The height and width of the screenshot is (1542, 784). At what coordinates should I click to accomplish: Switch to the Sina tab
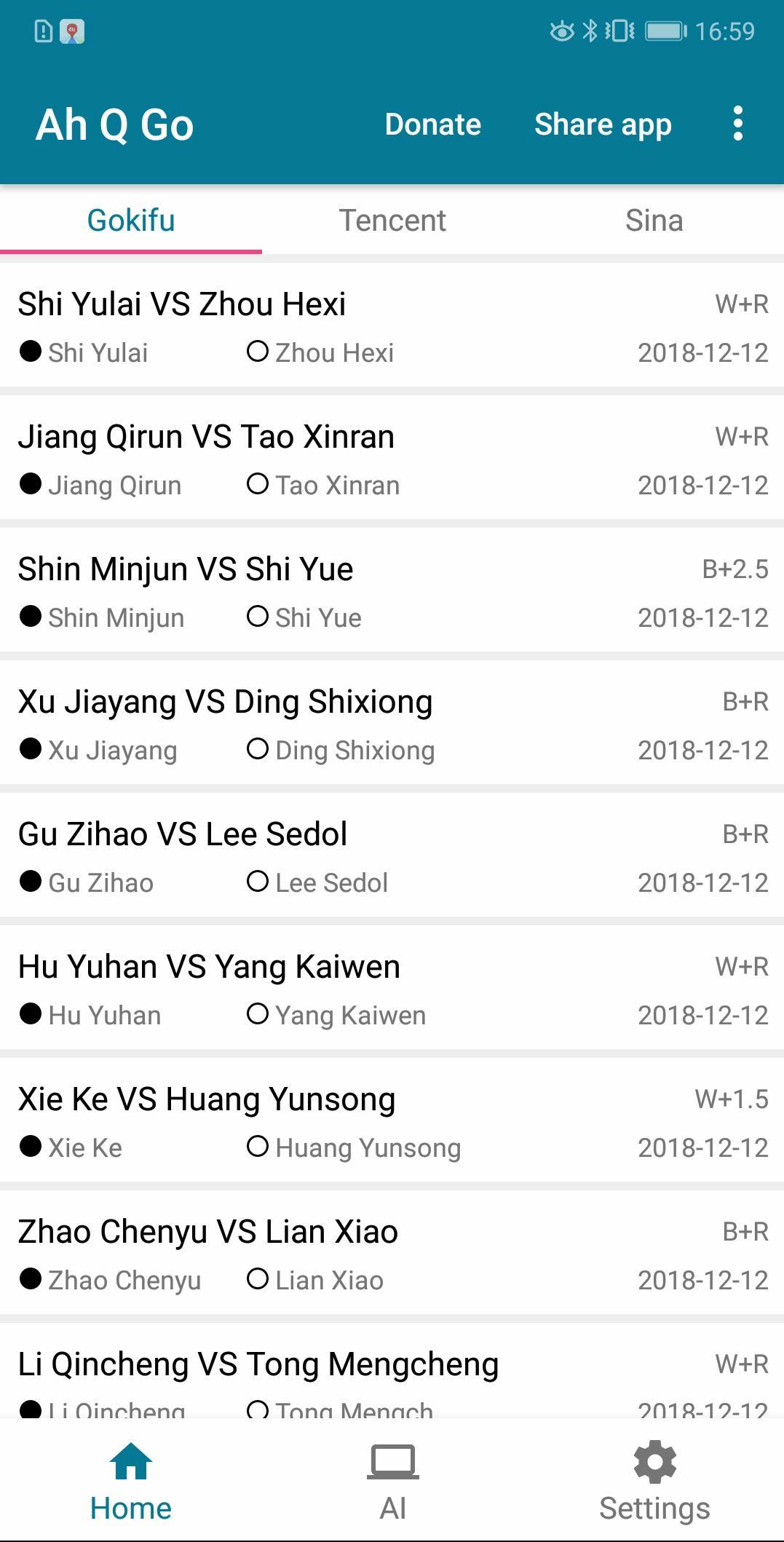[654, 221]
